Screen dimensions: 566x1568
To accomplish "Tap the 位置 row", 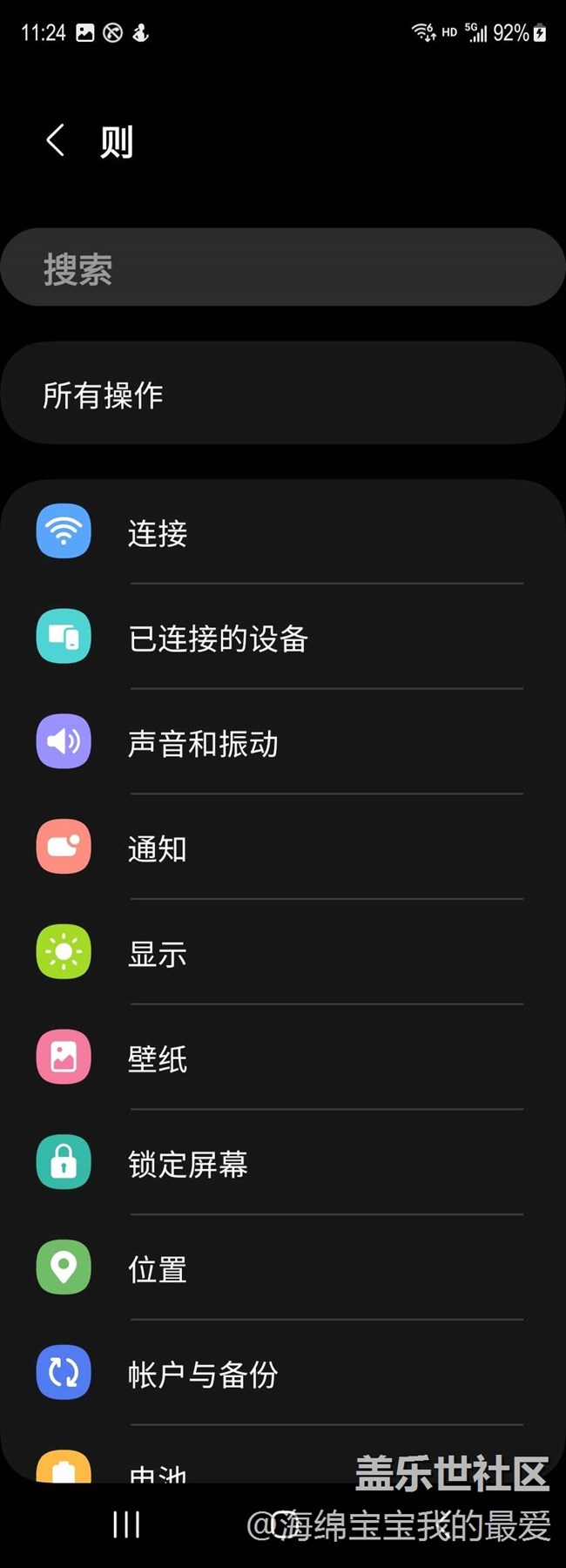I will [283, 1269].
